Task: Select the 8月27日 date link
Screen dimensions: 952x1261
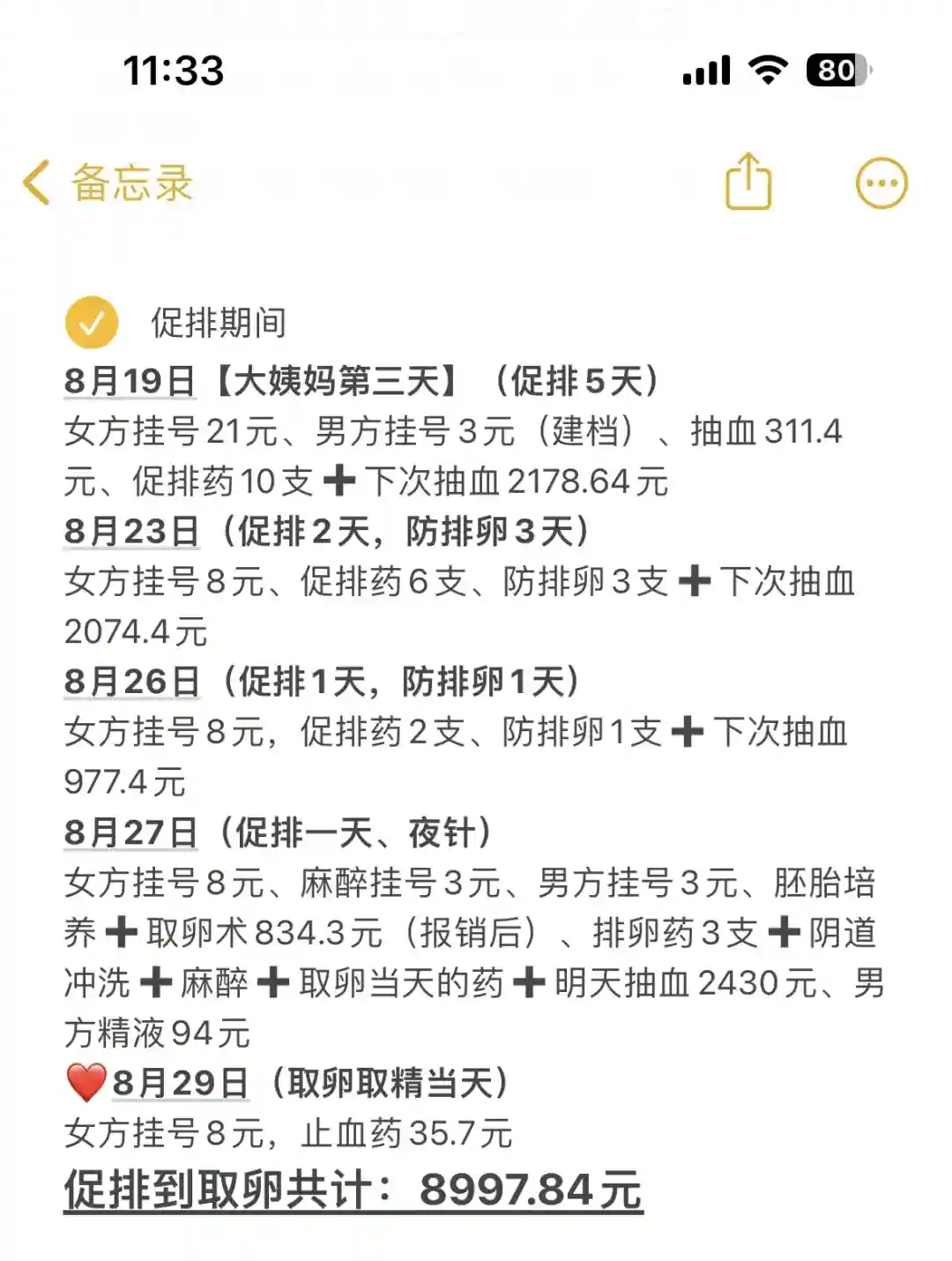Action: (x=130, y=833)
